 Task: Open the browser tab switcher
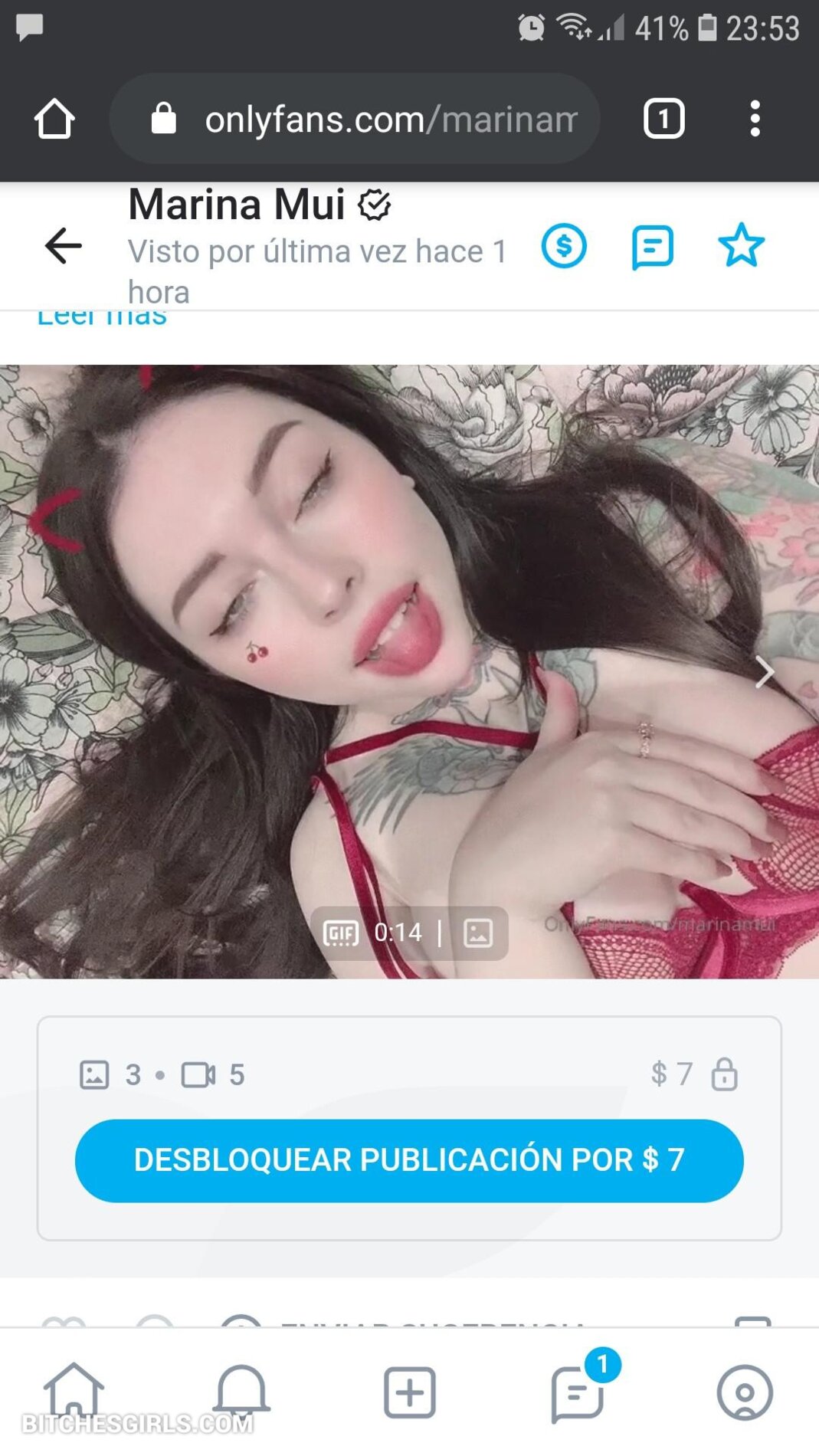point(663,119)
